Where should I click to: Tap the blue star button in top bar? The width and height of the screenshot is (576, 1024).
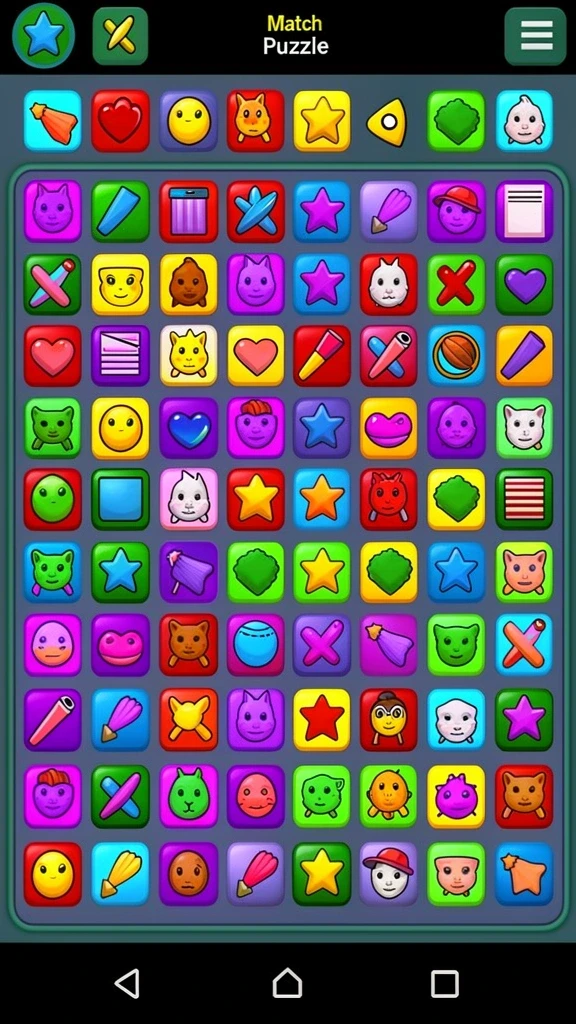point(43,36)
